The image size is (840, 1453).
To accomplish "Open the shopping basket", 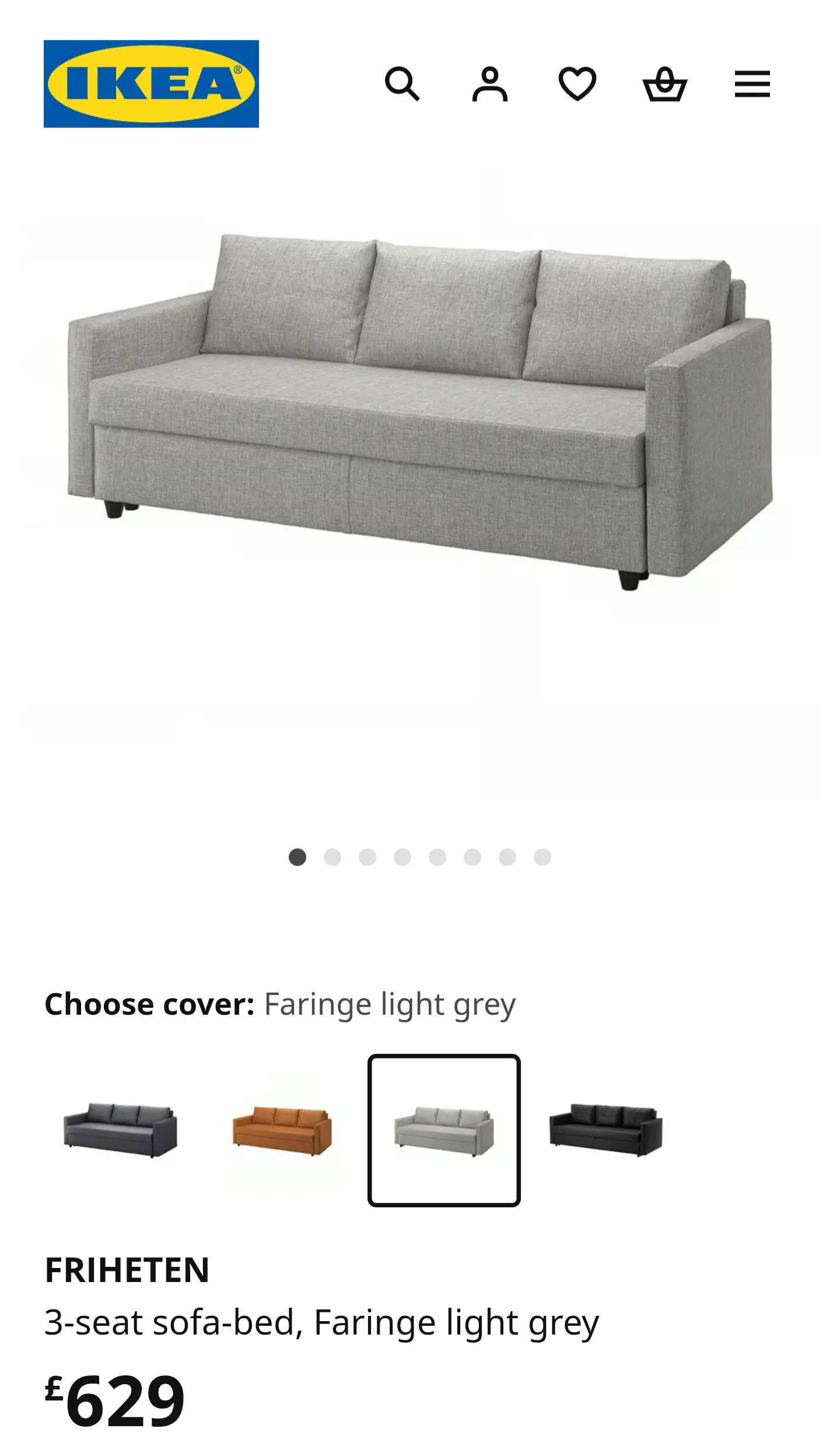I will [x=664, y=84].
